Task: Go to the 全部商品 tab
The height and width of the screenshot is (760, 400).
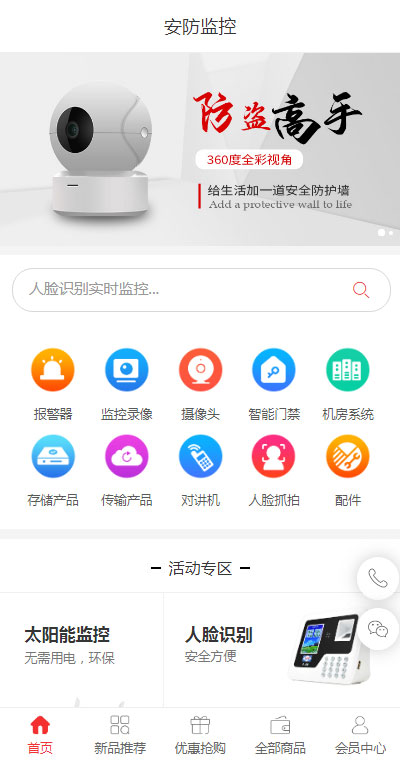Action: [280, 734]
